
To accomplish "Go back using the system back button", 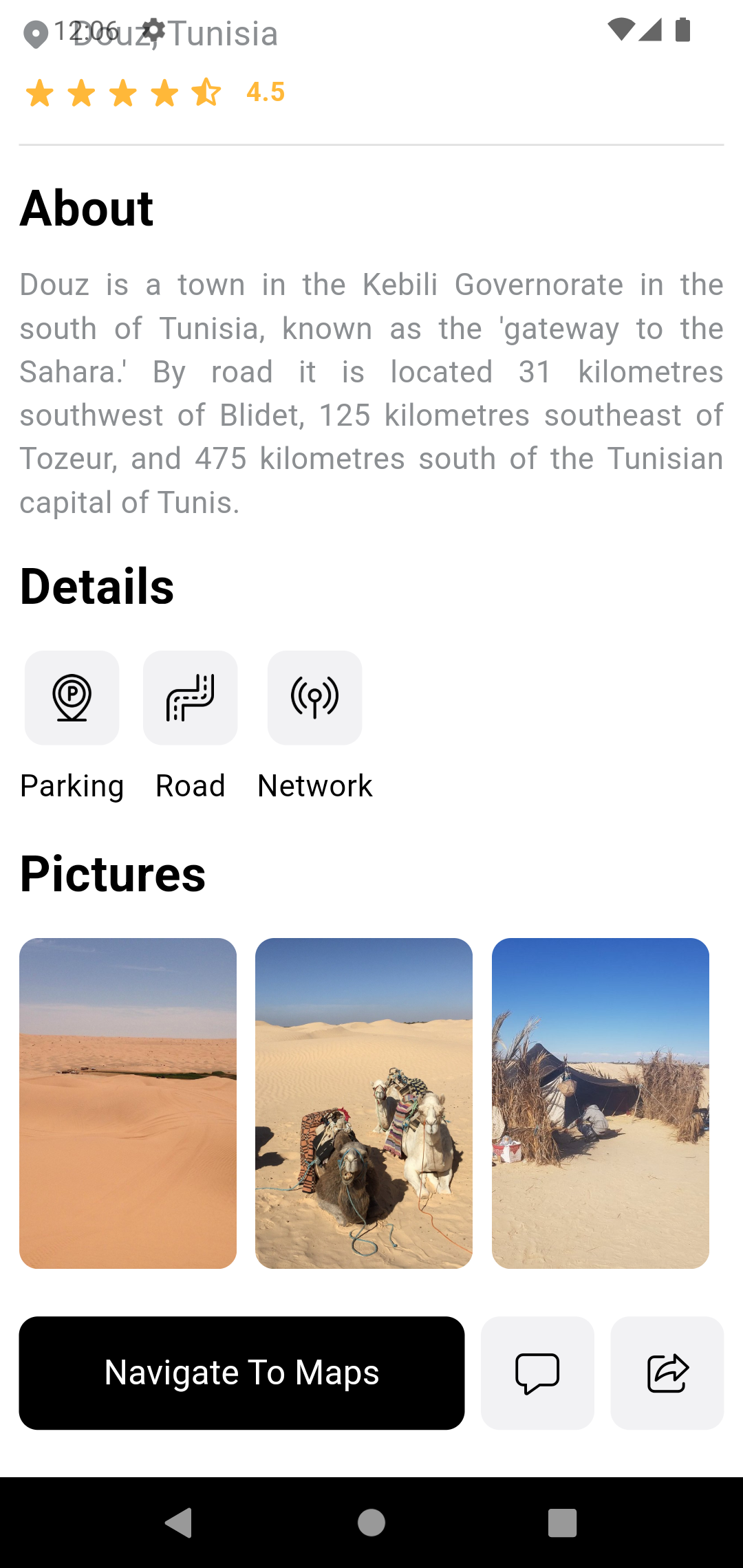I will point(179,1523).
